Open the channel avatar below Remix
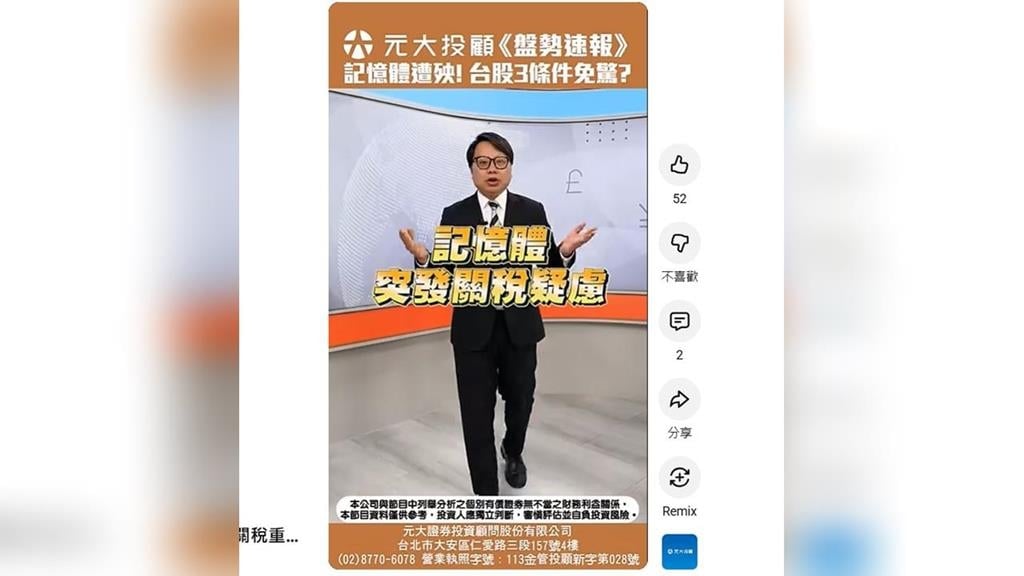 tap(679, 551)
